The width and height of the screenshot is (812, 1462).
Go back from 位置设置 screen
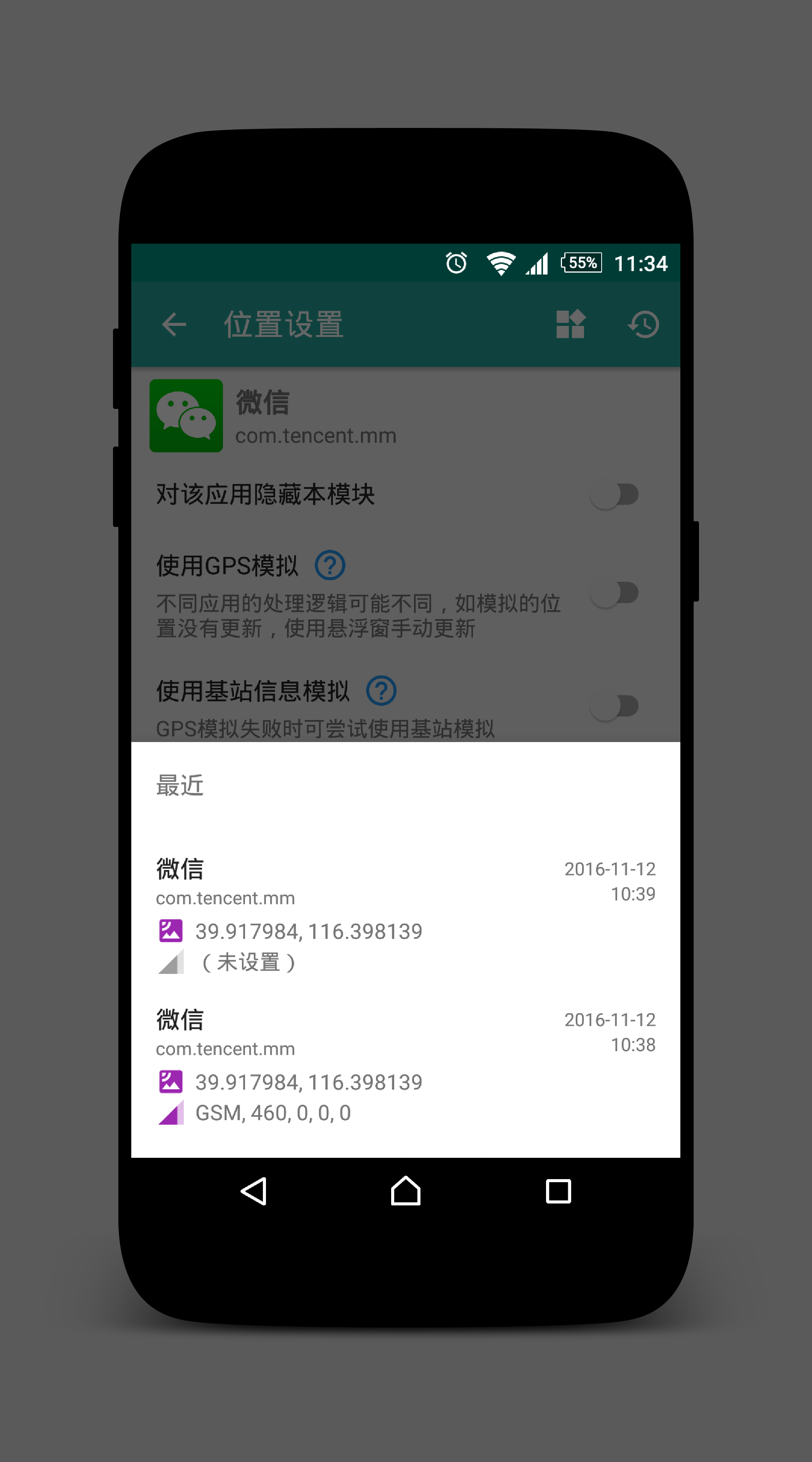tap(174, 325)
